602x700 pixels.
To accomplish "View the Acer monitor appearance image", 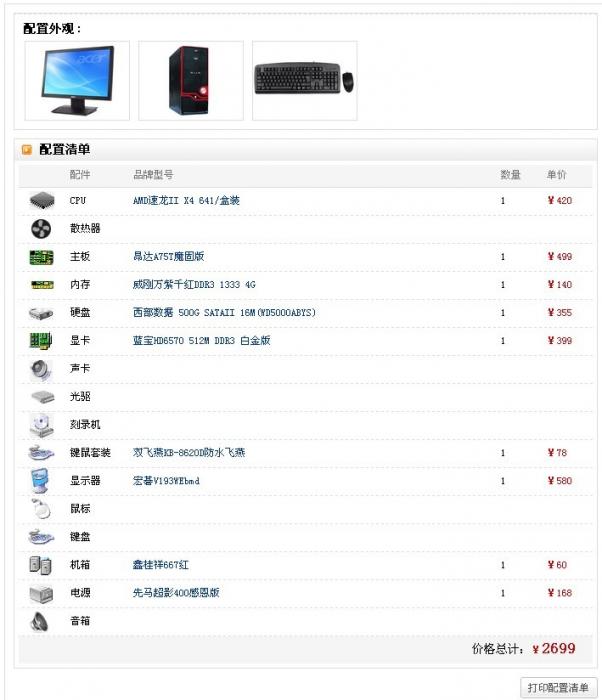I will pyautogui.click(x=77, y=81).
